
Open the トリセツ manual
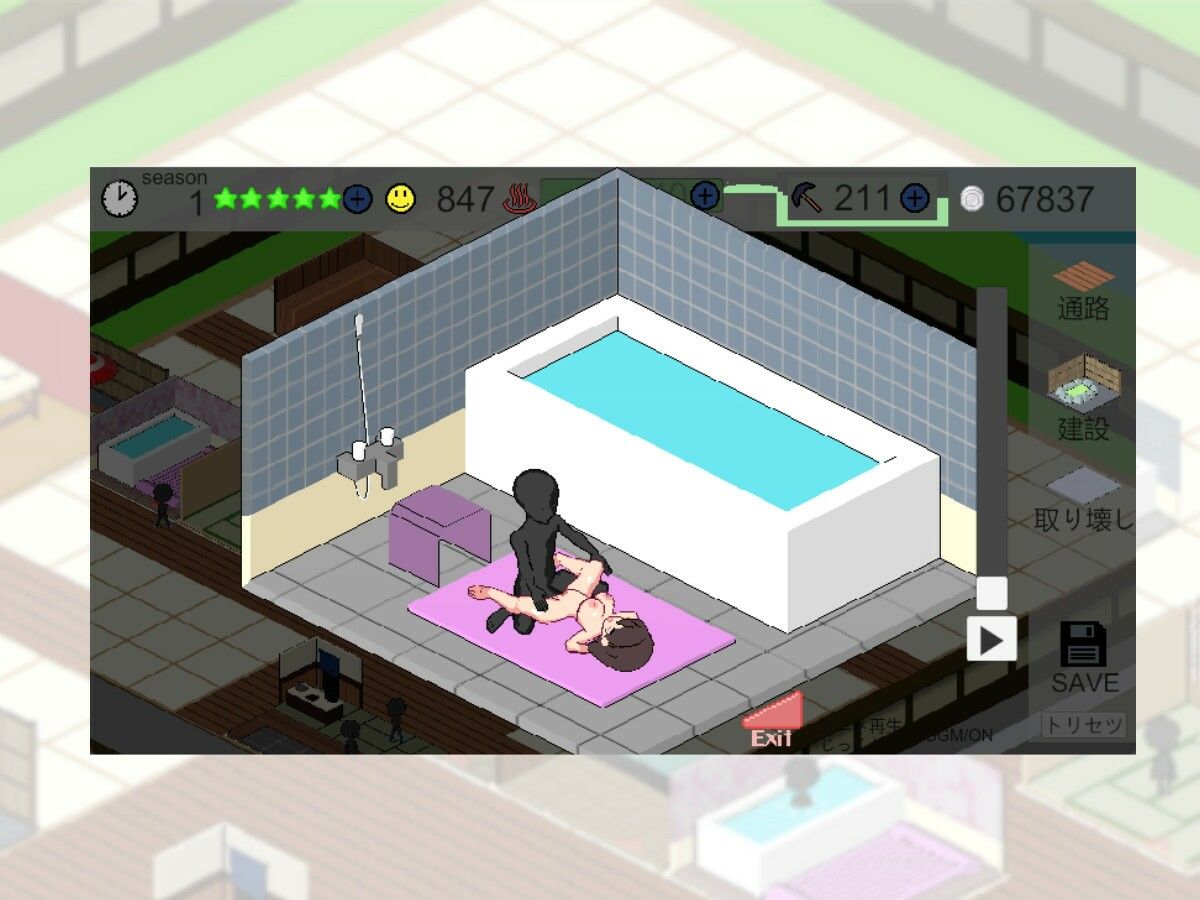pyautogui.click(x=1084, y=725)
